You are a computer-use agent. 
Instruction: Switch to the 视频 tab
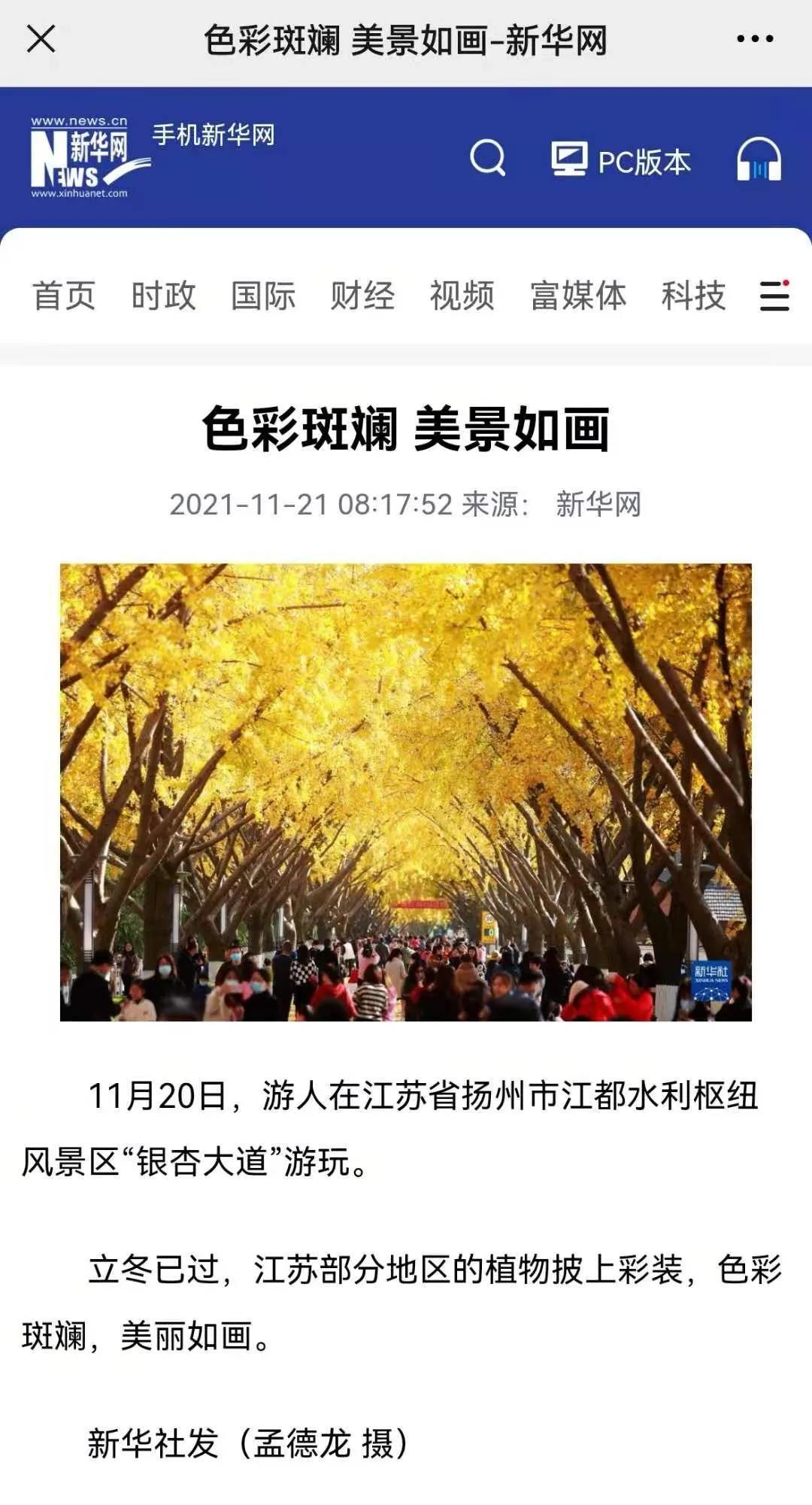pyautogui.click(x=462, y=296)
